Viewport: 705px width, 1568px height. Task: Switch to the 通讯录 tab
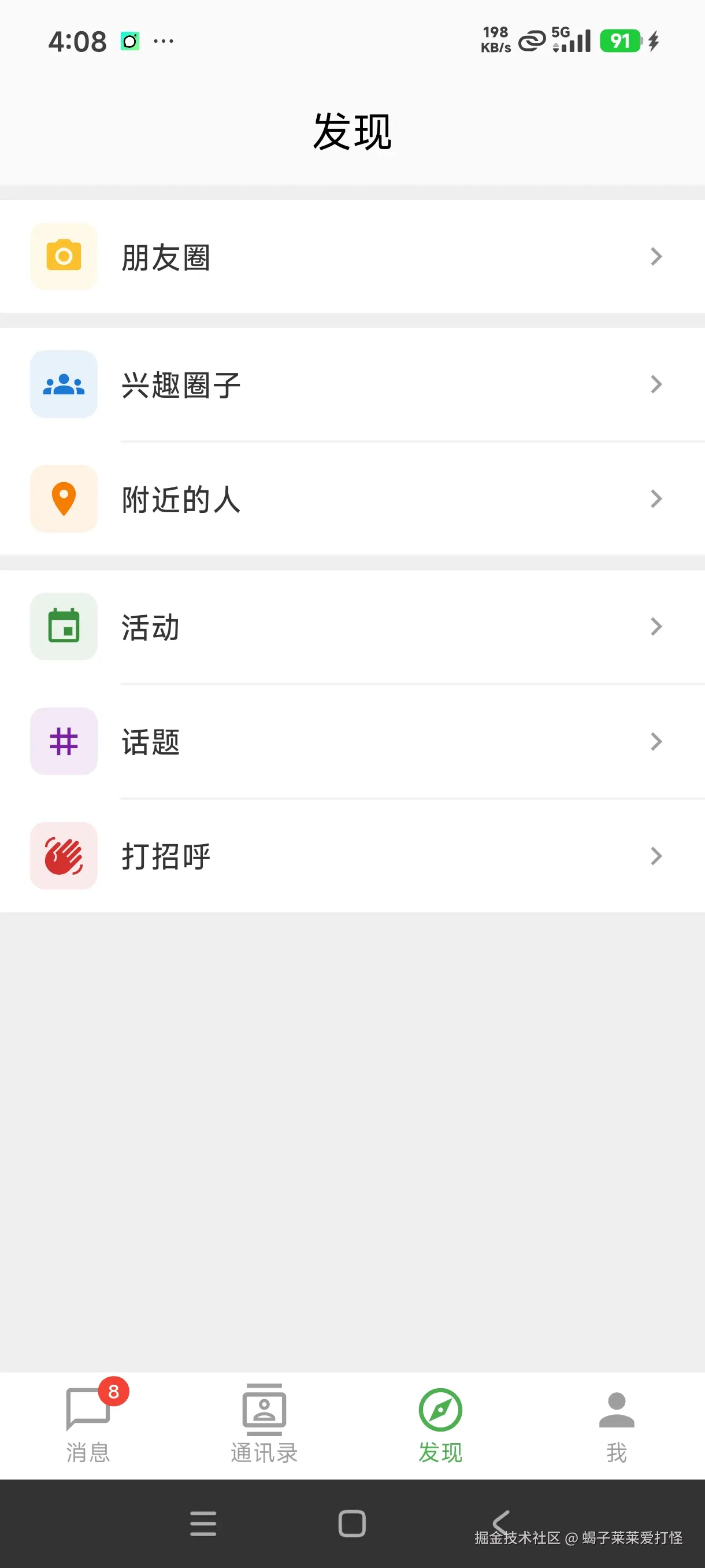click(x=264, y=1428)
